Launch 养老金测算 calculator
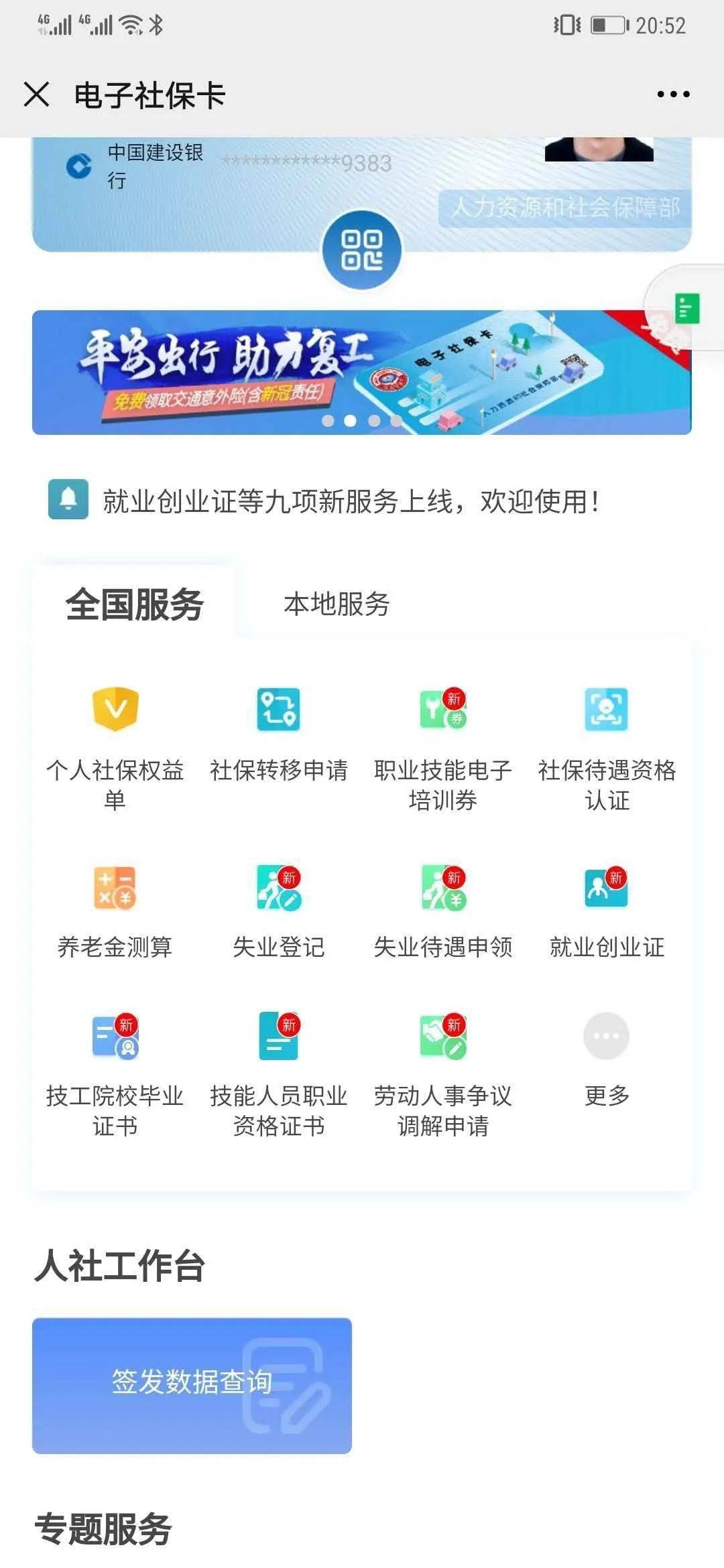Viewport: 724px width, 1568px height. click(115, 911)
